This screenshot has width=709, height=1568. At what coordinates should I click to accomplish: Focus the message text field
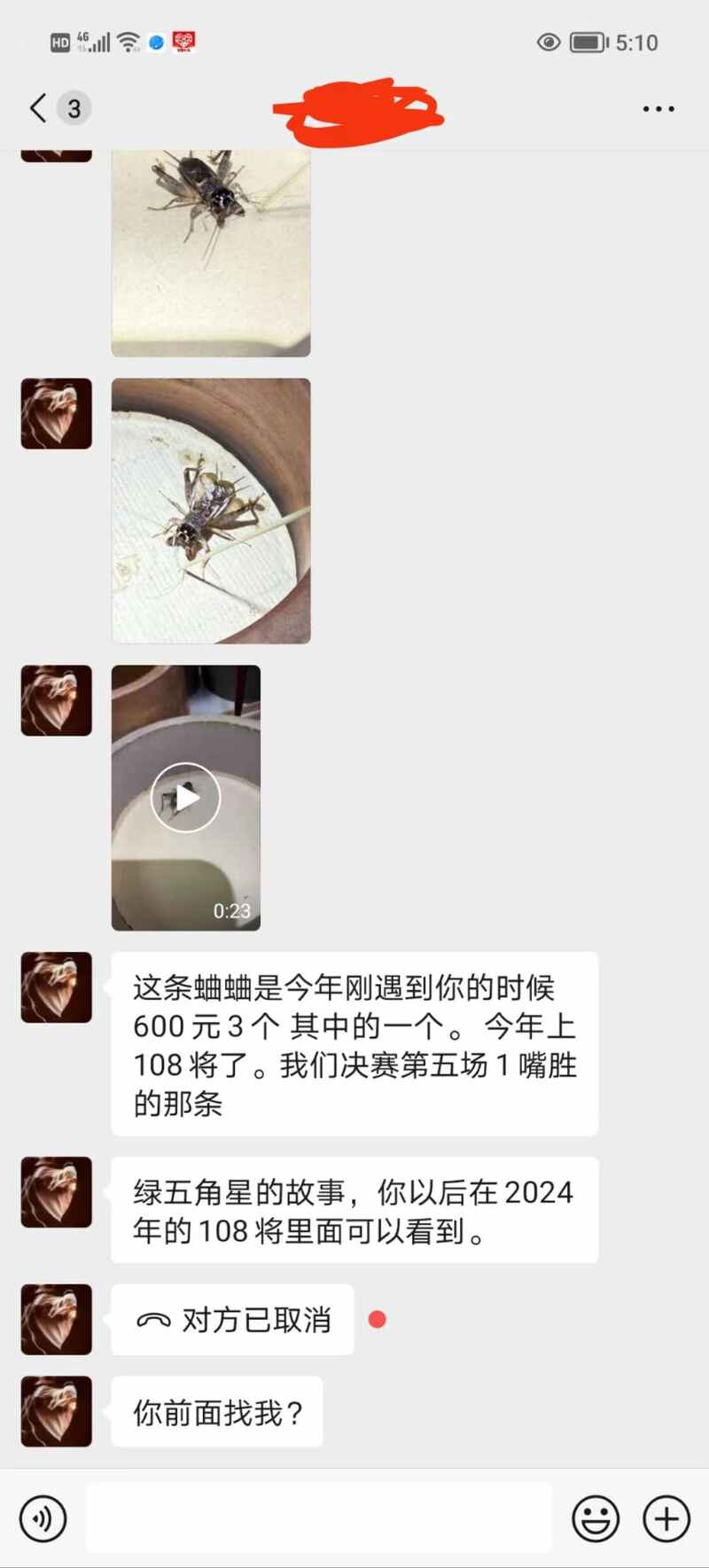pyautogui.click(x=319, y=1519)
